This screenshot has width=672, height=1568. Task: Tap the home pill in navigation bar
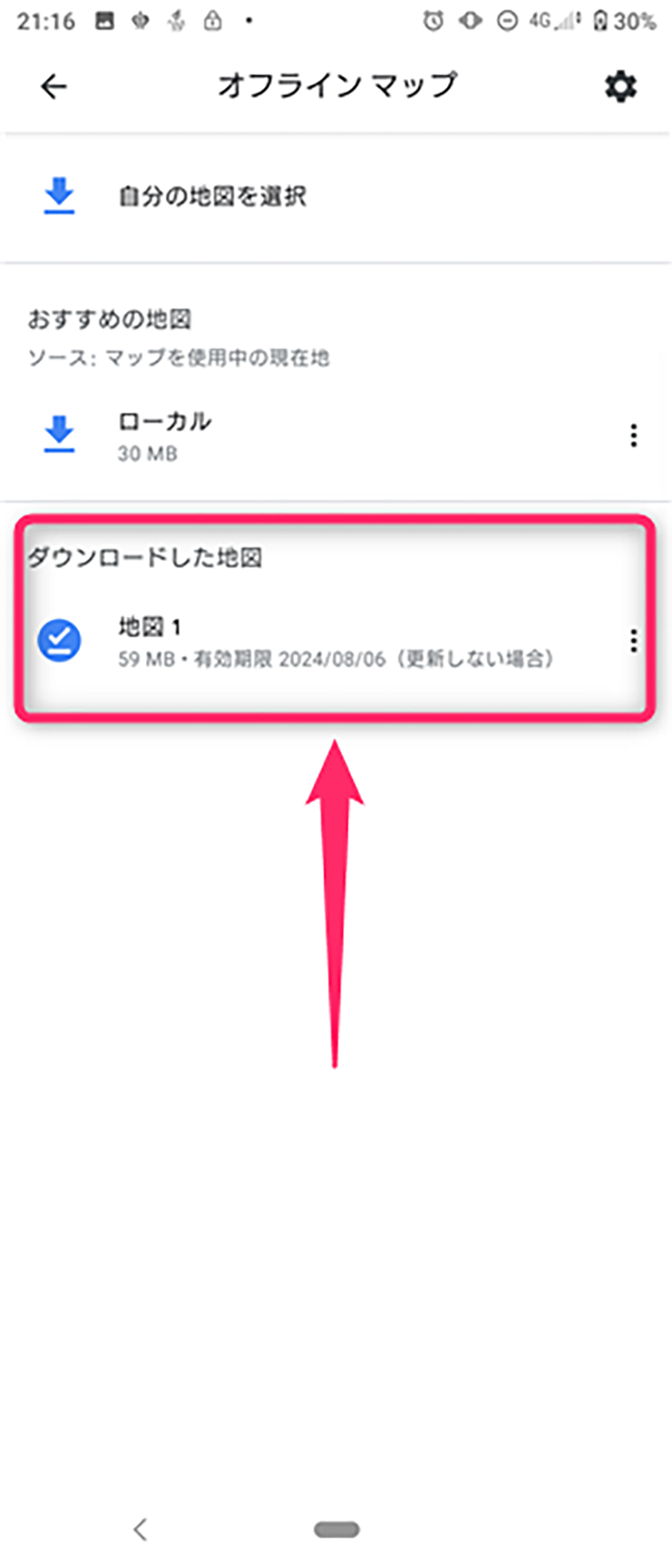coord(336,1529)
